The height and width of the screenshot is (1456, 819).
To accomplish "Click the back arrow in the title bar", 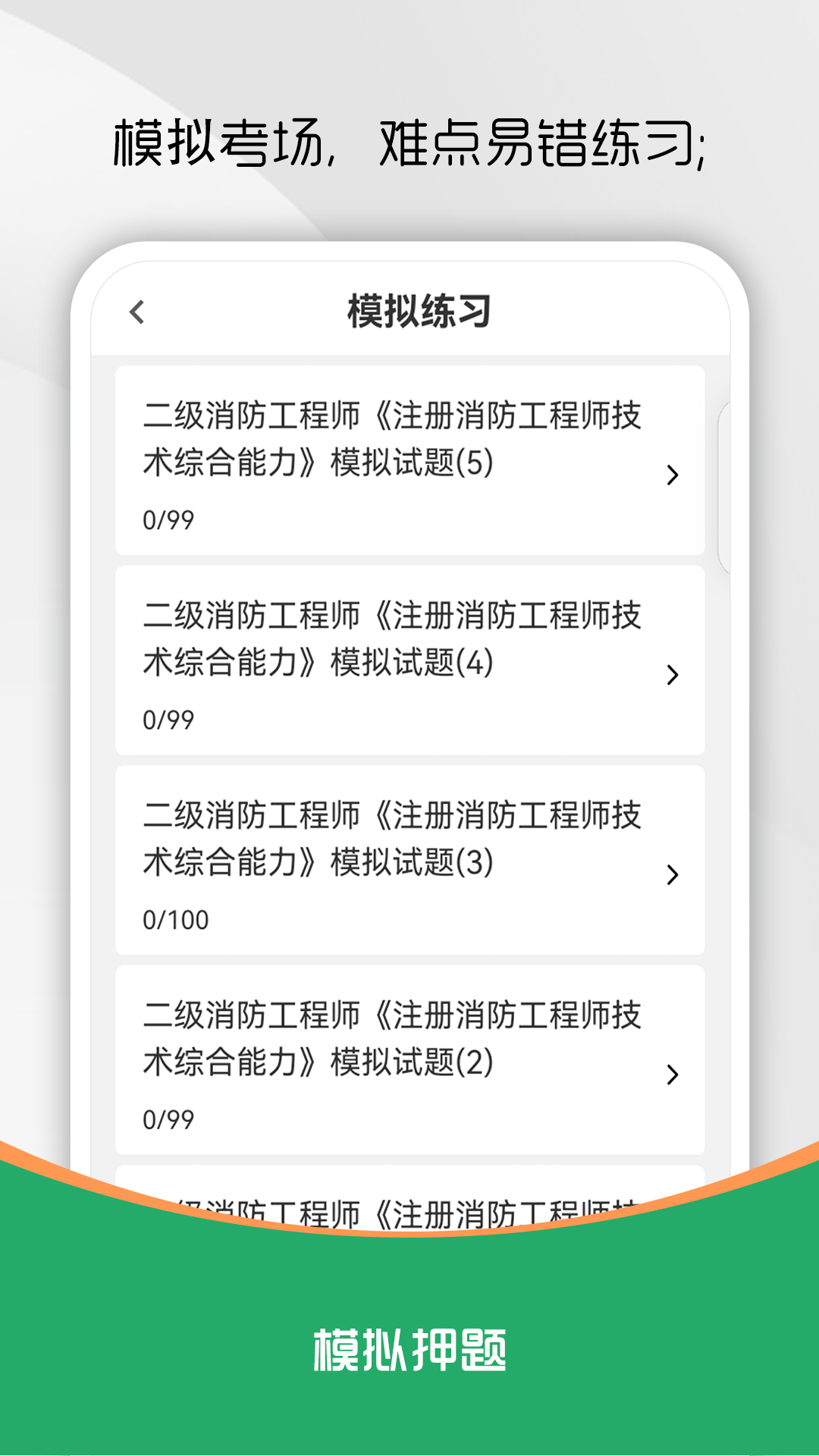I will (139, 311).
